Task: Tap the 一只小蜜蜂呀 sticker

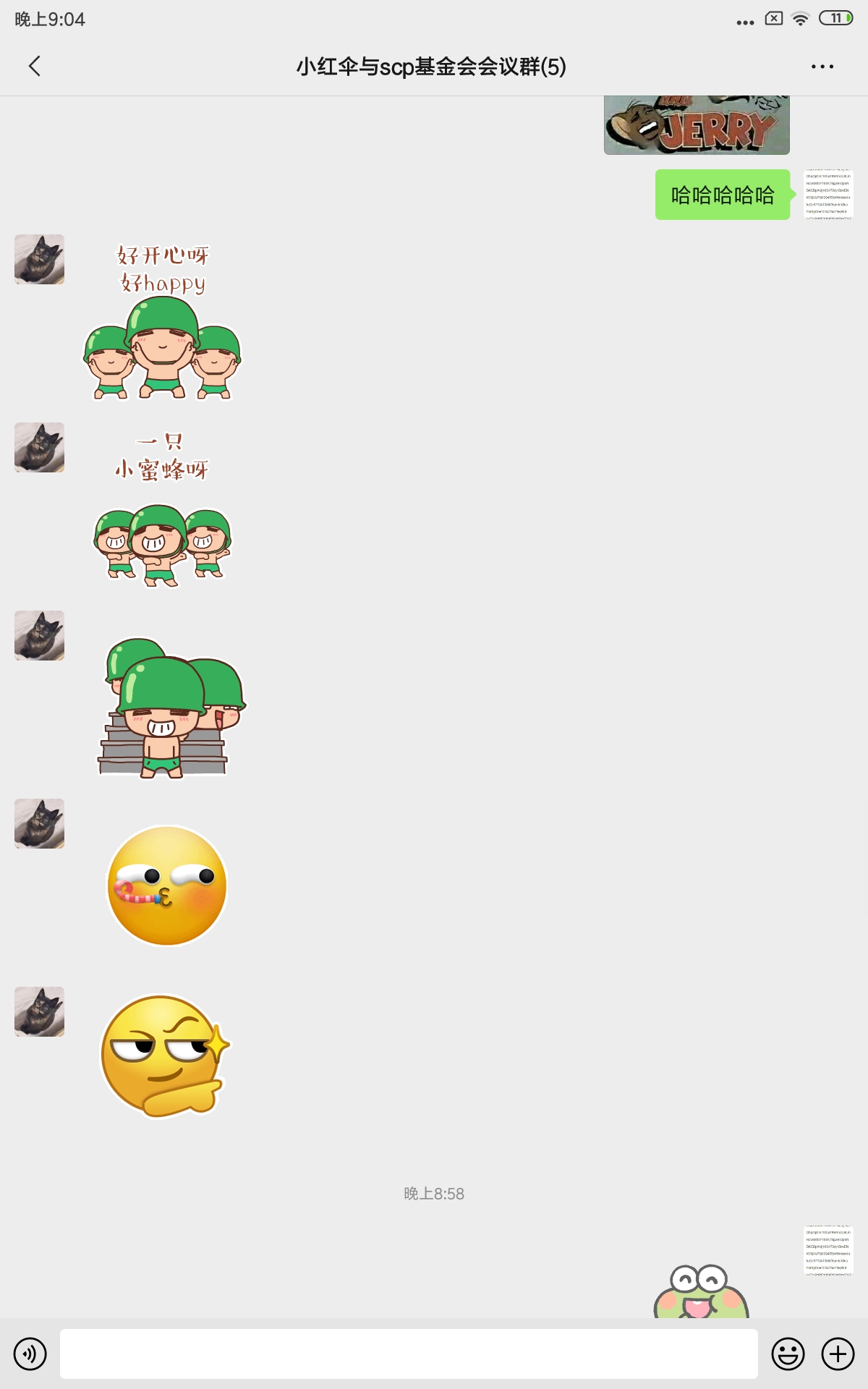Action: tap(162, 510)
